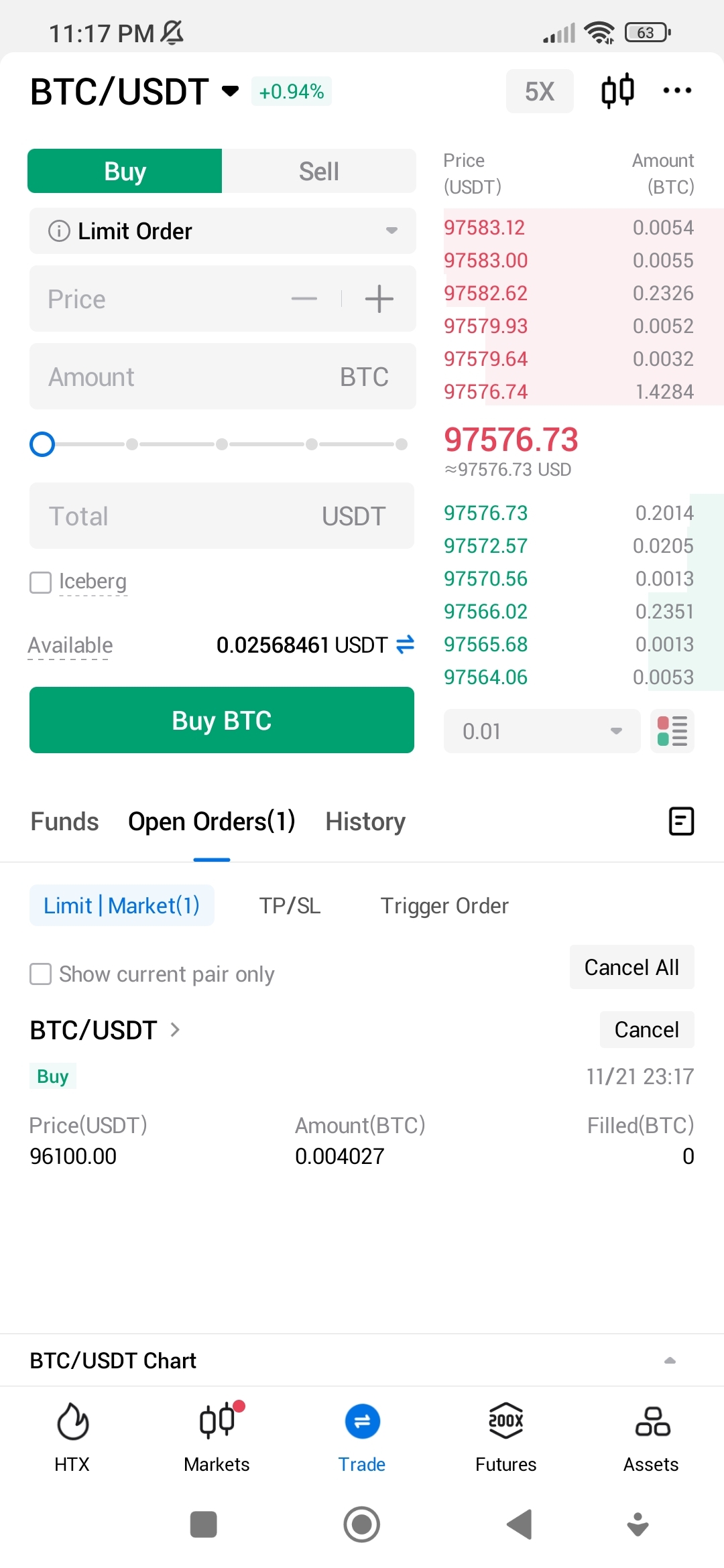Expand the BTC/USDT pair selector
The height and width of the screenshot is (1568, 724).
point(229,92)
